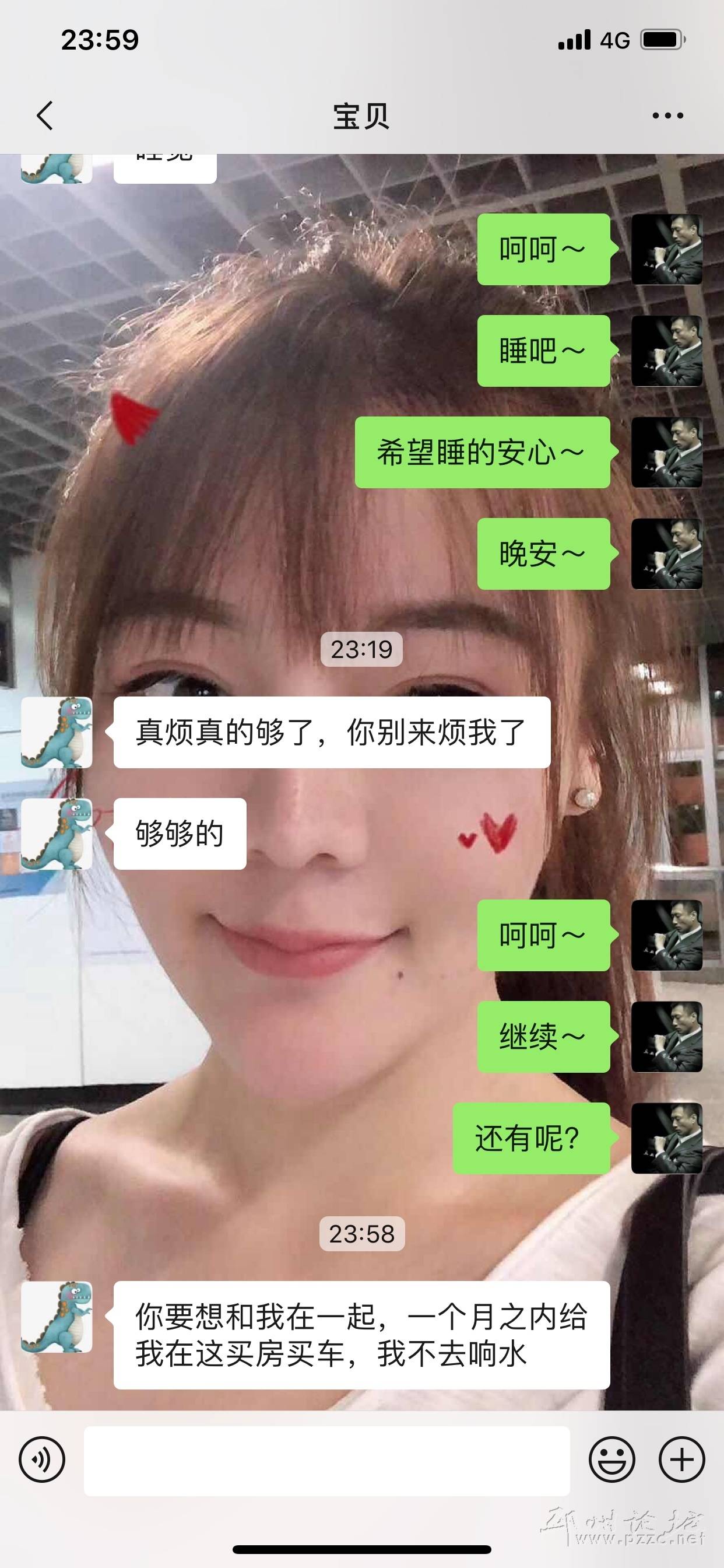Tap the message text field
This screenshot has height=1568, width=724.
326,1460
